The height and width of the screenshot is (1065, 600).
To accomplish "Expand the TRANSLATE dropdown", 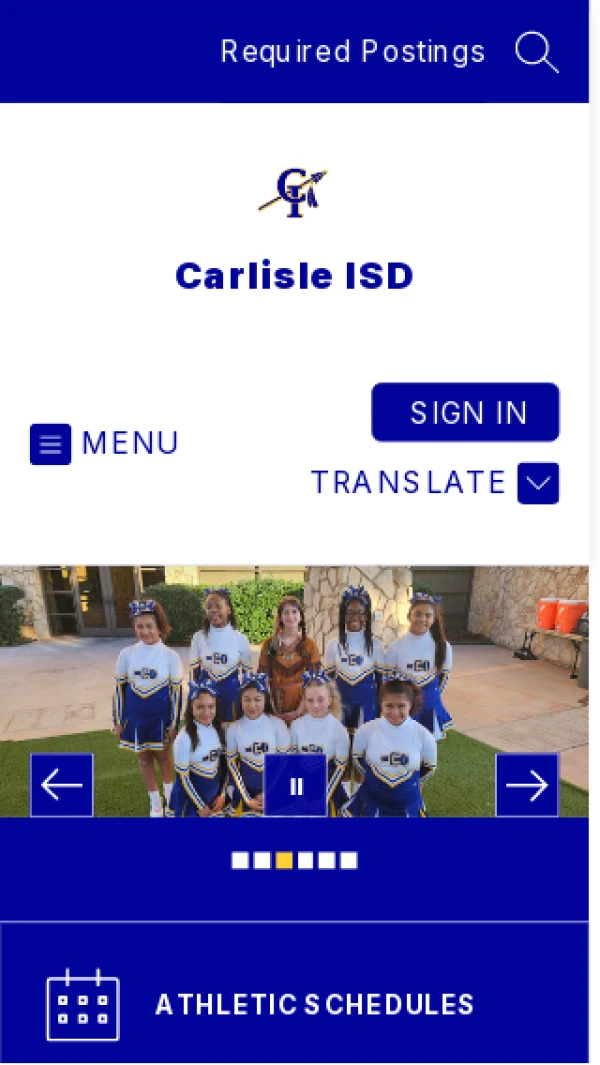I will (537, 483).
